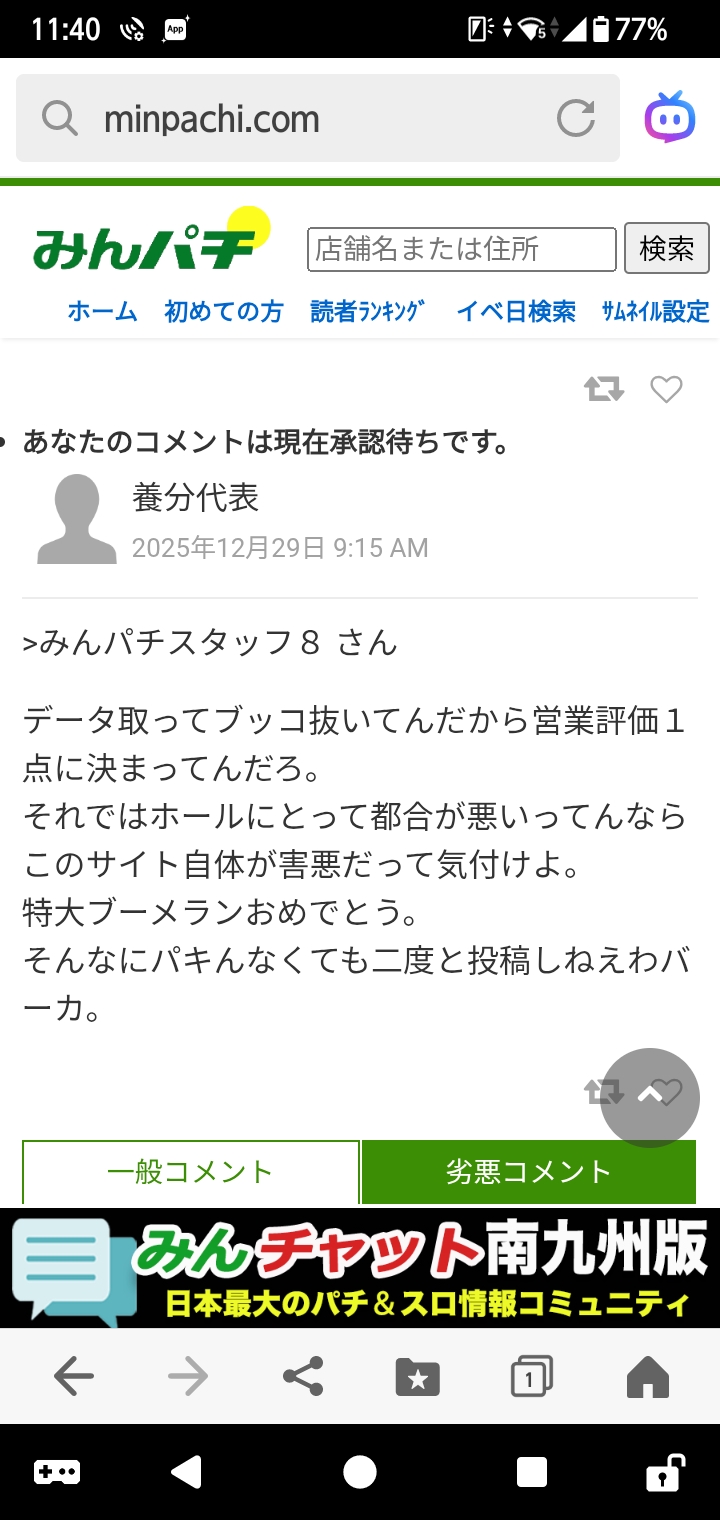Open the browser's robot assistant icon
This screenshot has height=1520, width=720.
tap(669, 118)
